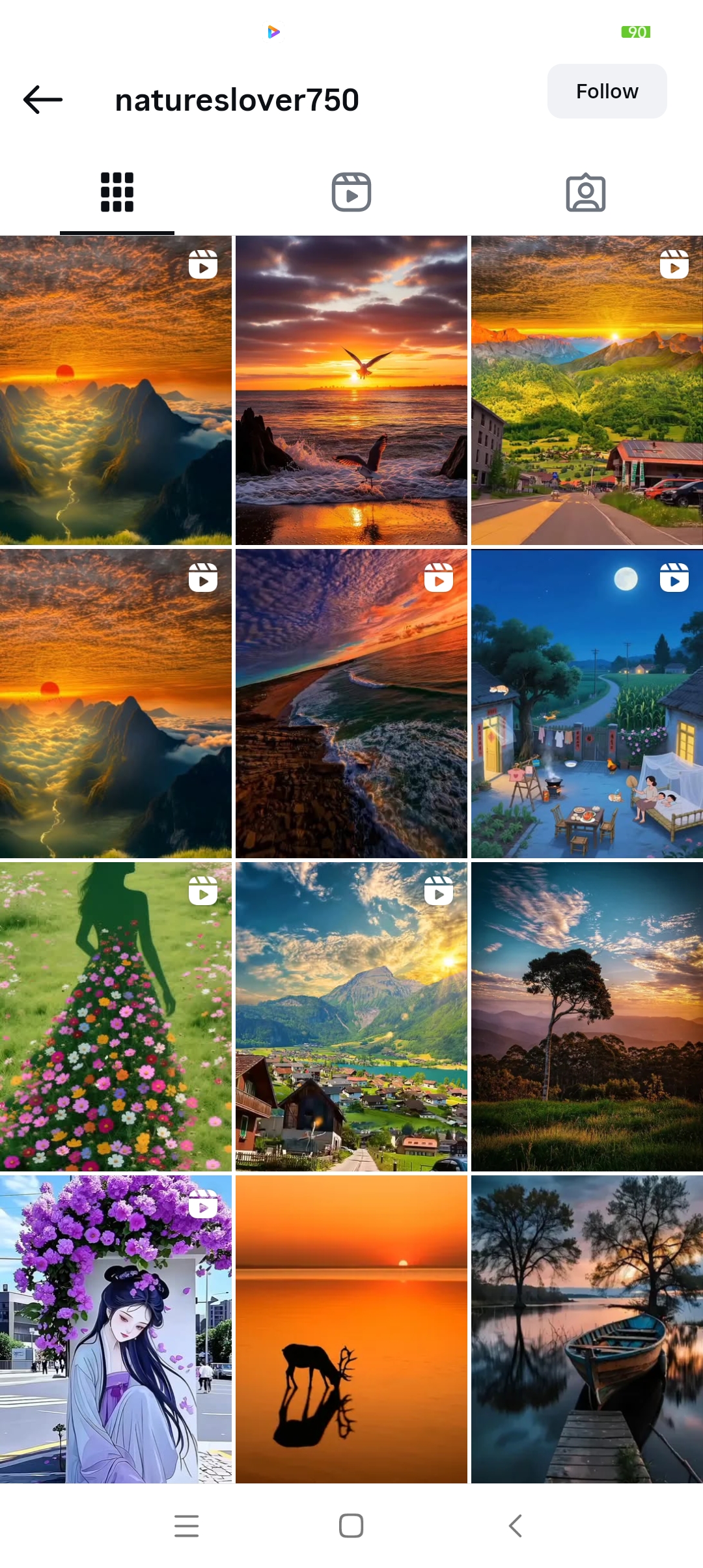Open the moonlit cartoon village reel
This screenshot has width=703, height=1568.
point(586,703)
